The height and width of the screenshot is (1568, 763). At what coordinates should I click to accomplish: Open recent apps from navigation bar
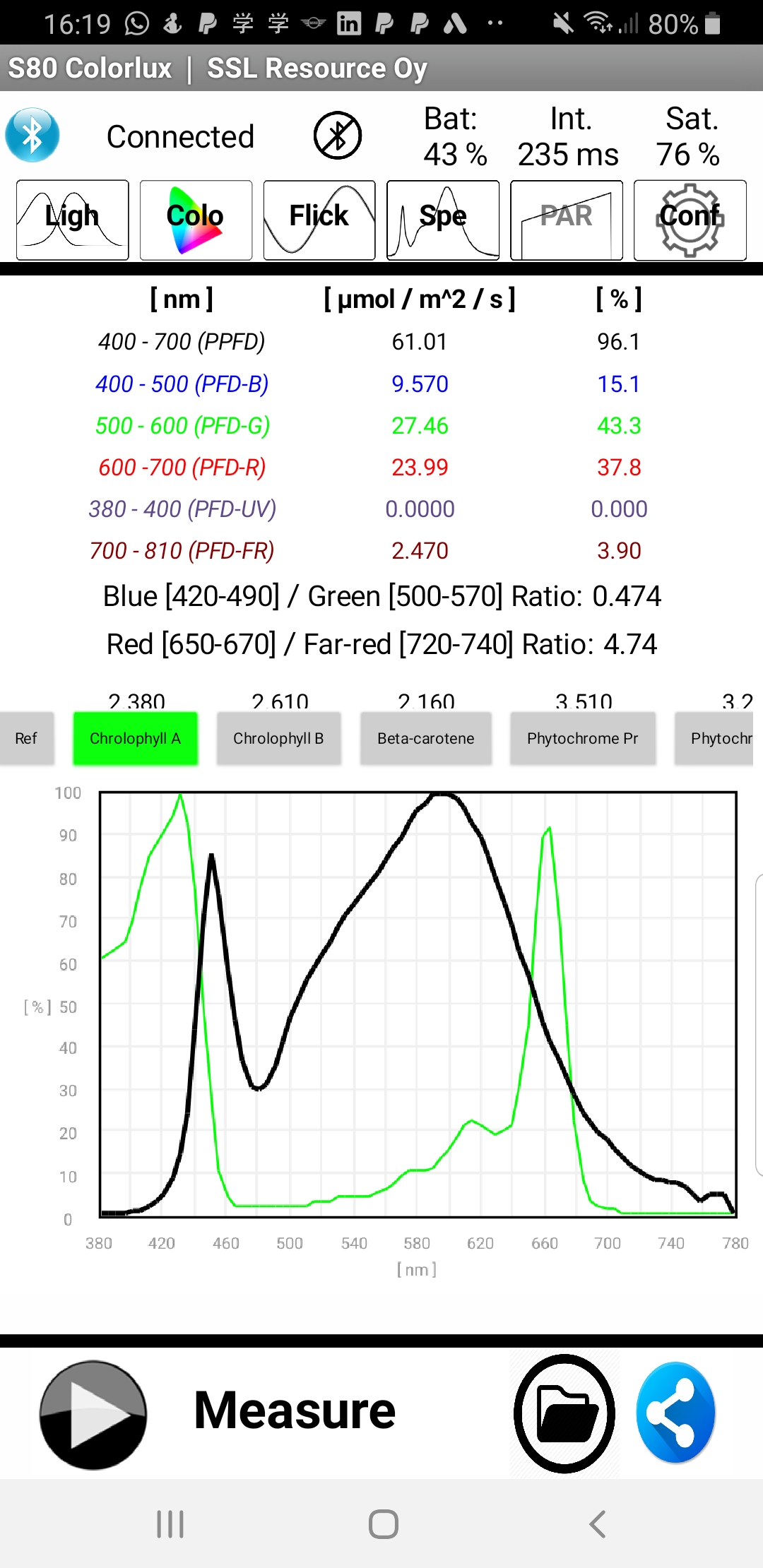click(x=168, y=1524)
